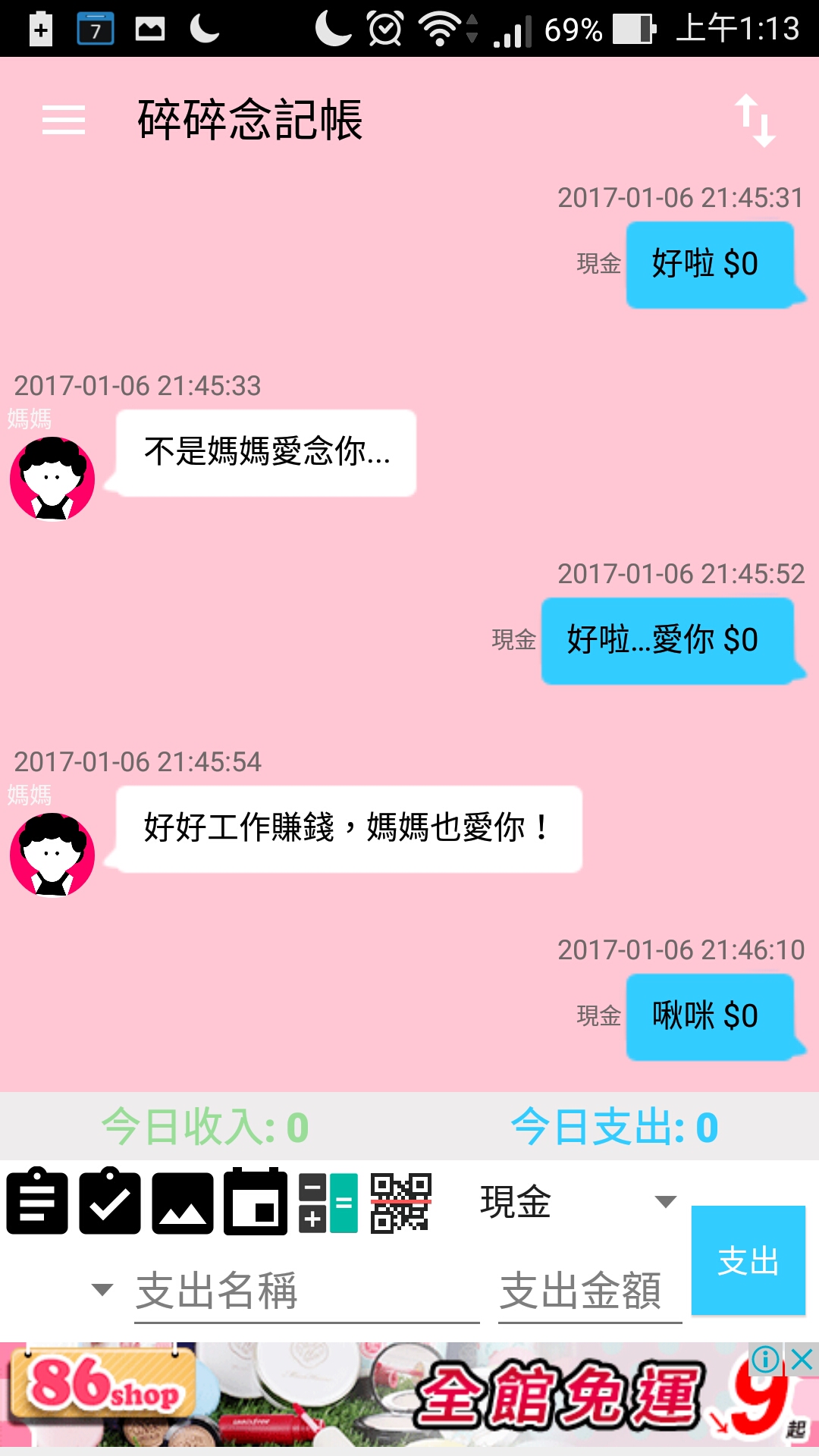The height and width of the screenshot is (1456, 819).
Task: Expand the dropdown beside 支出名稱
Action: 102,1289
